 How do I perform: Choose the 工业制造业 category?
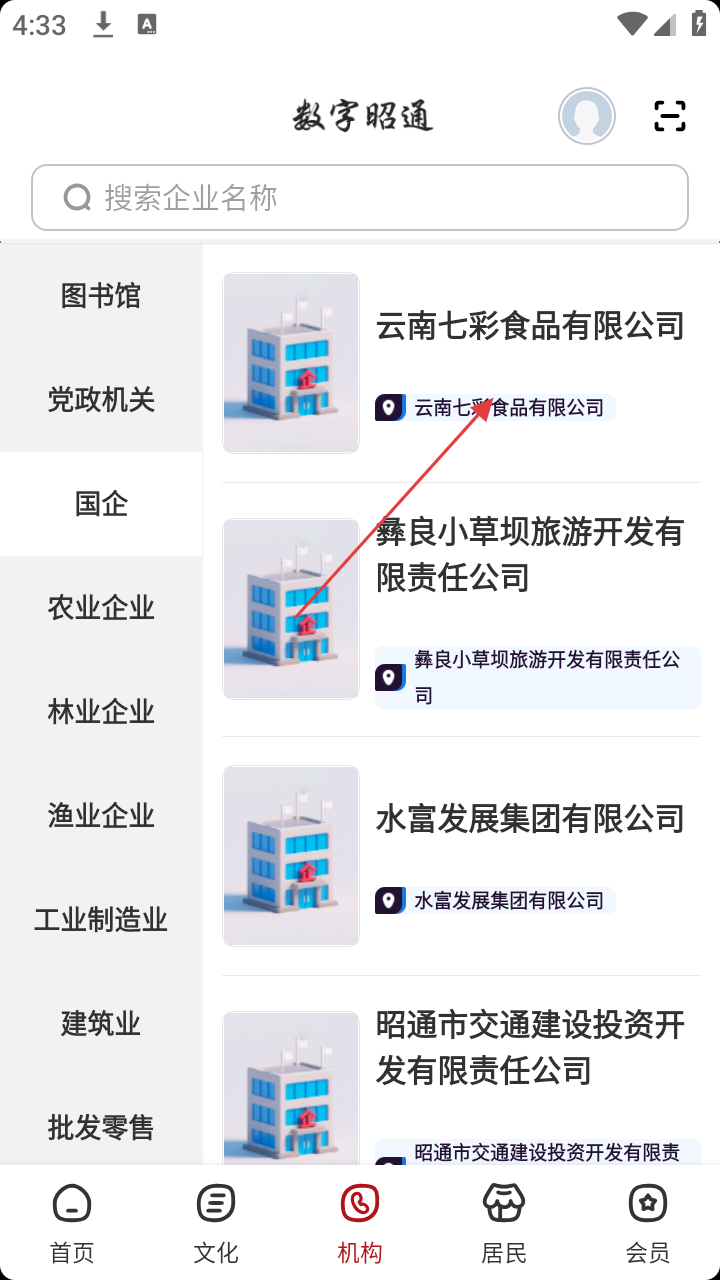tap(101, 920)
